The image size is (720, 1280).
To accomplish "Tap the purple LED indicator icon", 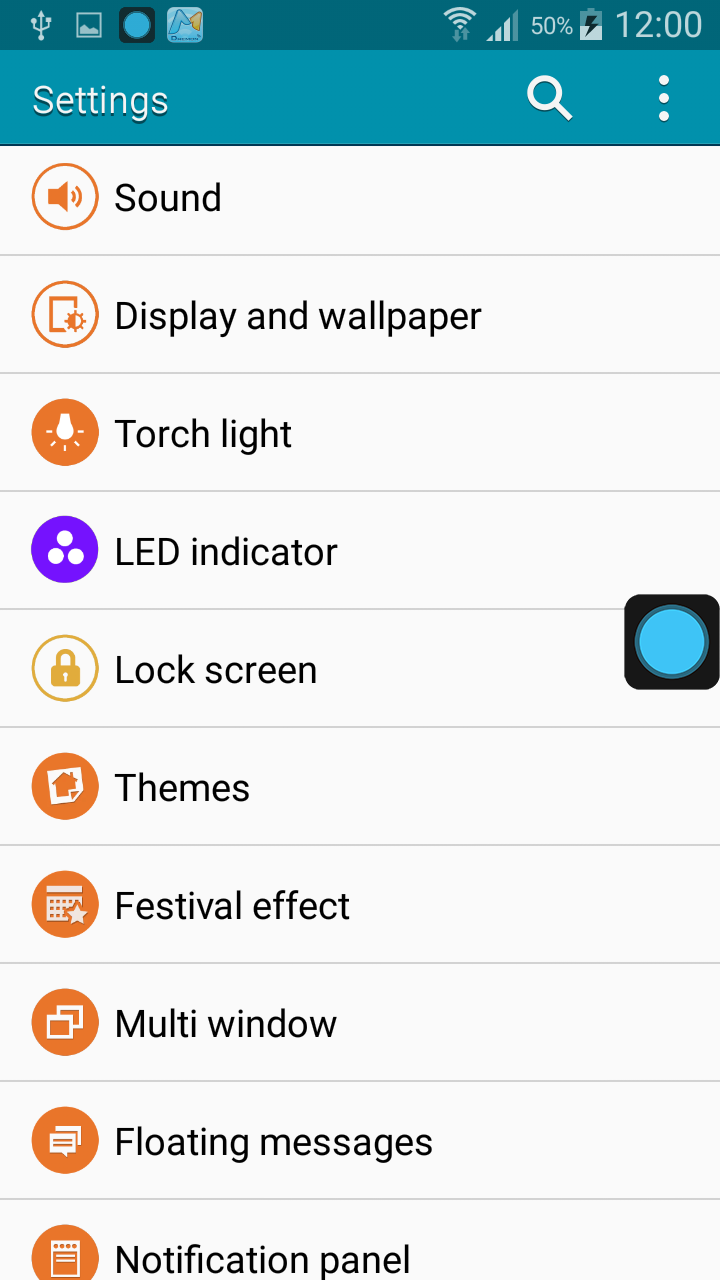I will 65,550.
